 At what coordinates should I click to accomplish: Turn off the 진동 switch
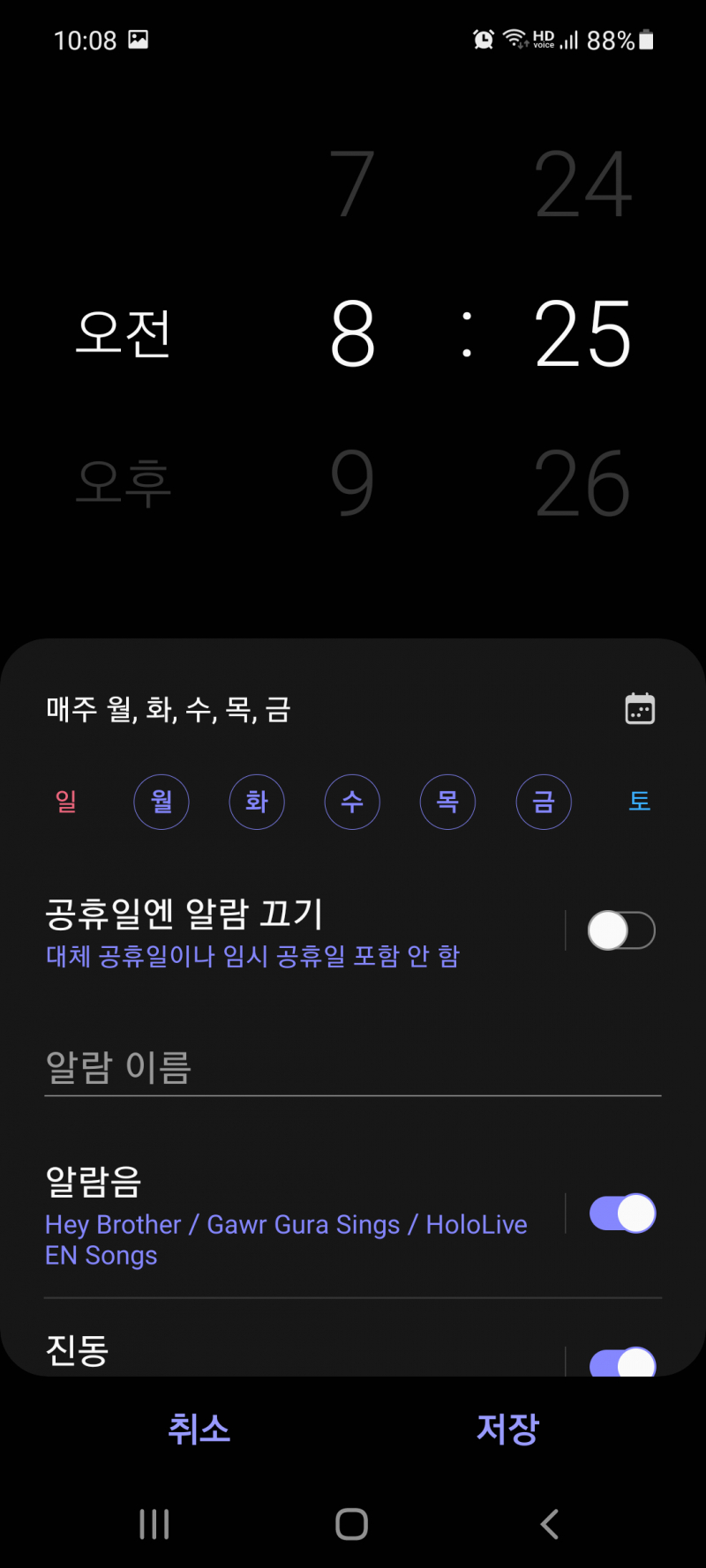pos(621,1362)
